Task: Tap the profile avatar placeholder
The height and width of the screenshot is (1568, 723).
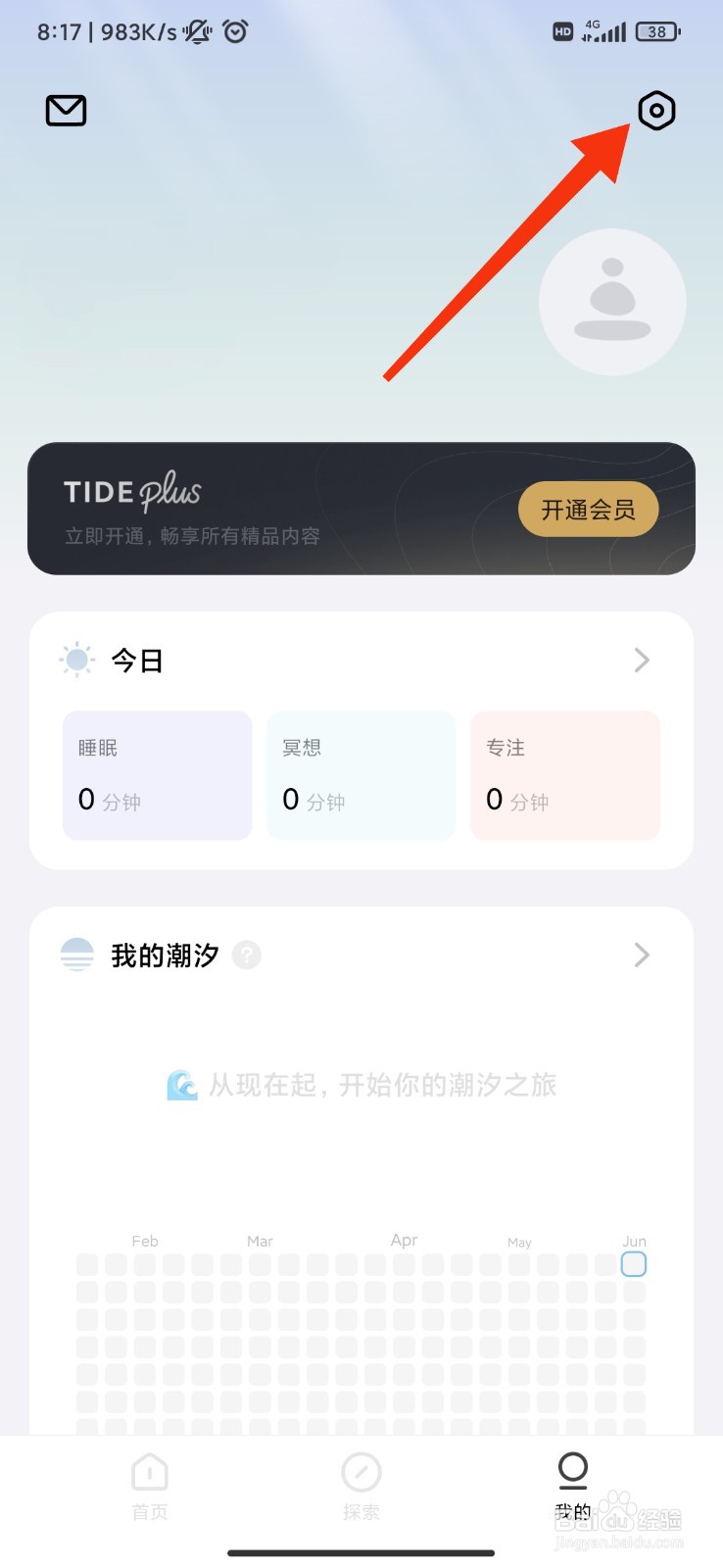Action: 612,301
